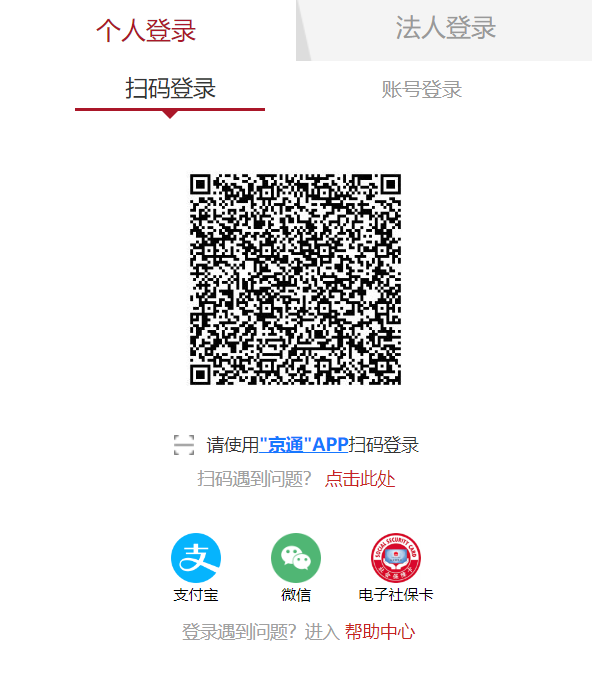The width and height of the screenshot is (592, 692).
Task: Select the 扫码登录 tab
Action: tap(170, 89)
